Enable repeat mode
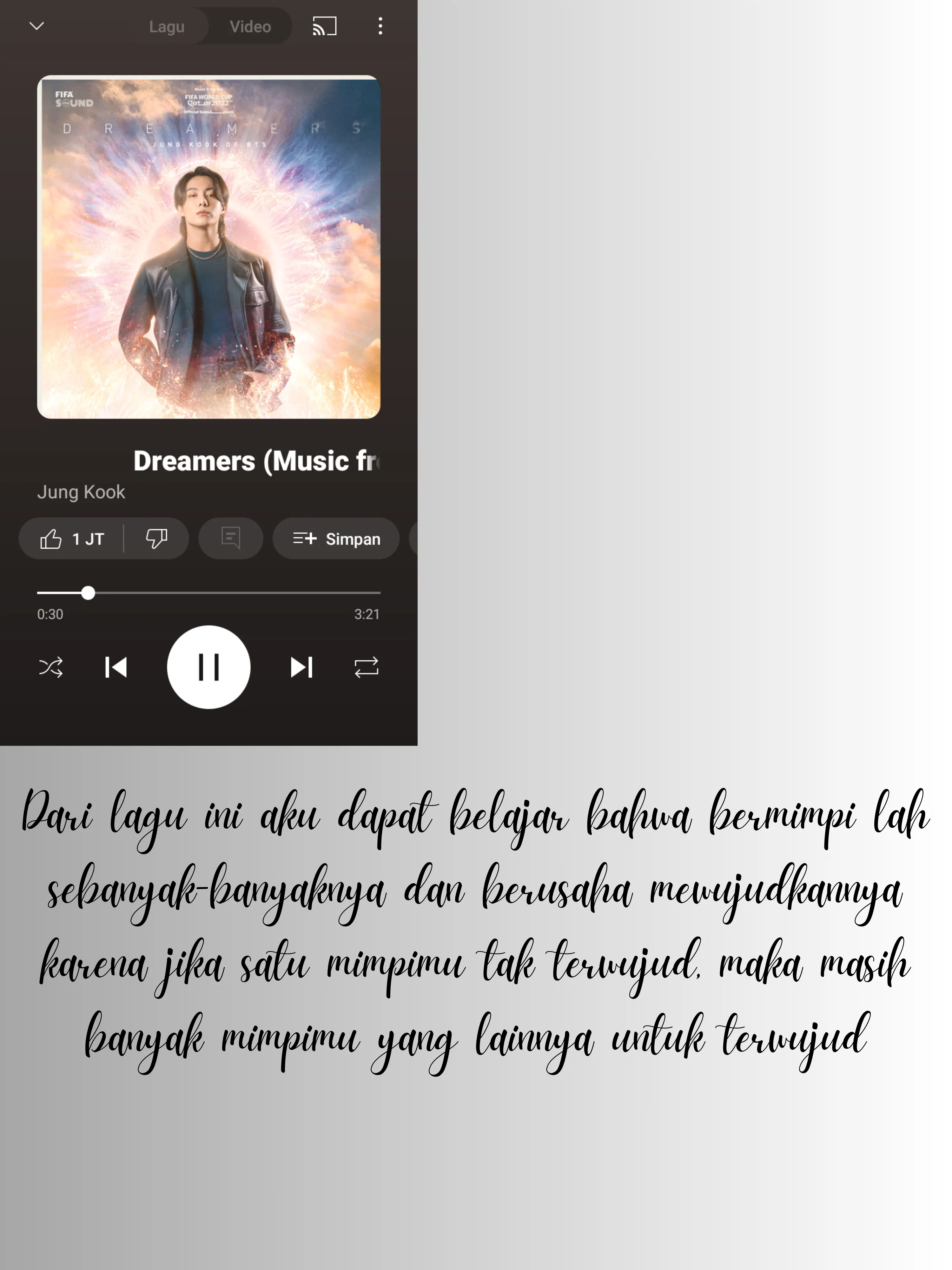 (x=367, y=668)
